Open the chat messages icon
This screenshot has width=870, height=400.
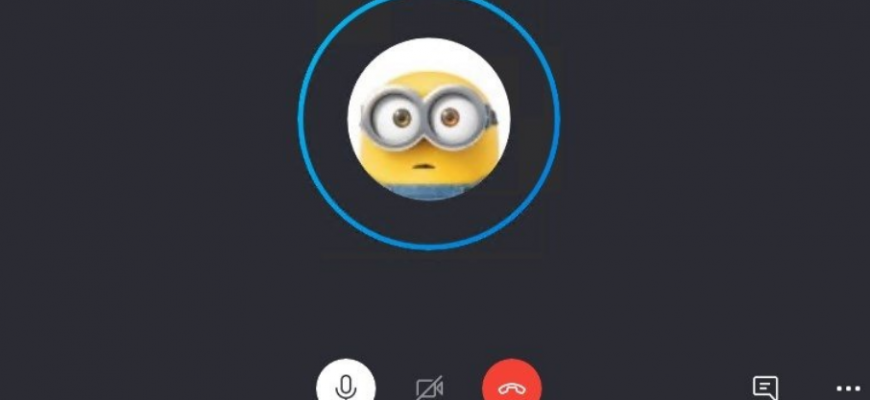pyautogui.click(x=765, y=387)
